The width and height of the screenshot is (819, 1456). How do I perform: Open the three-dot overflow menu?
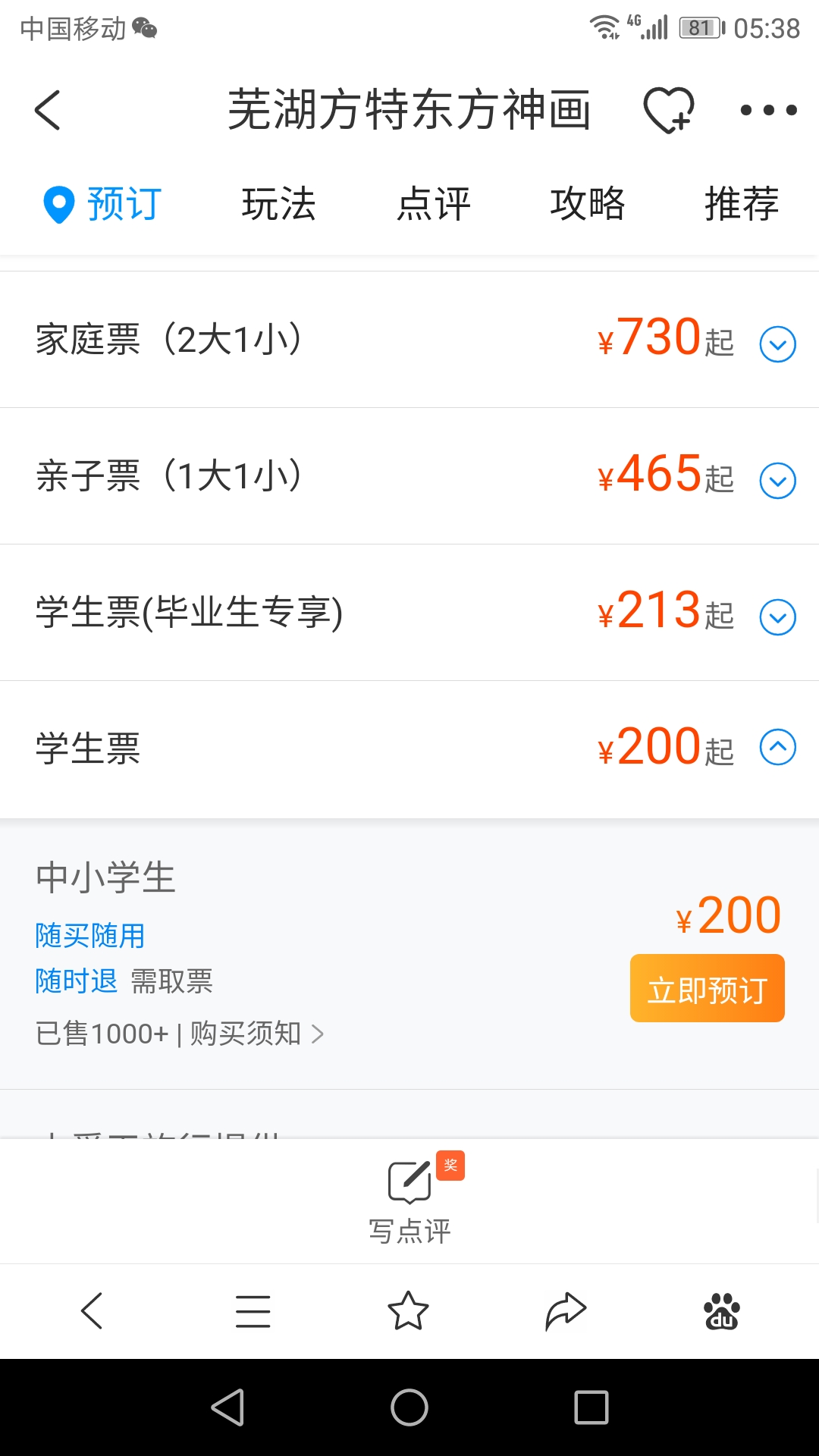coord(768,111)
